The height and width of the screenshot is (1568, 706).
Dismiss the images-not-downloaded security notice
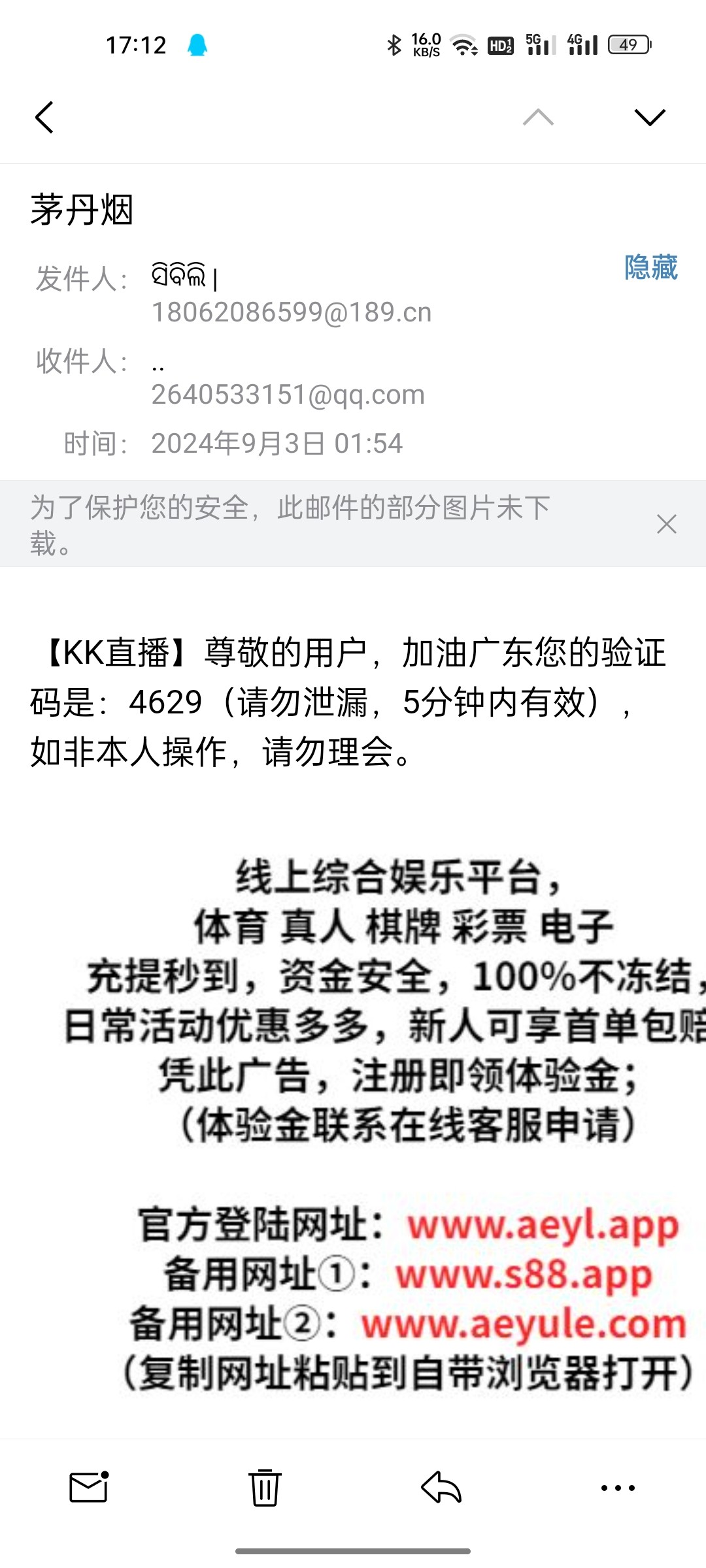point(666,524)
